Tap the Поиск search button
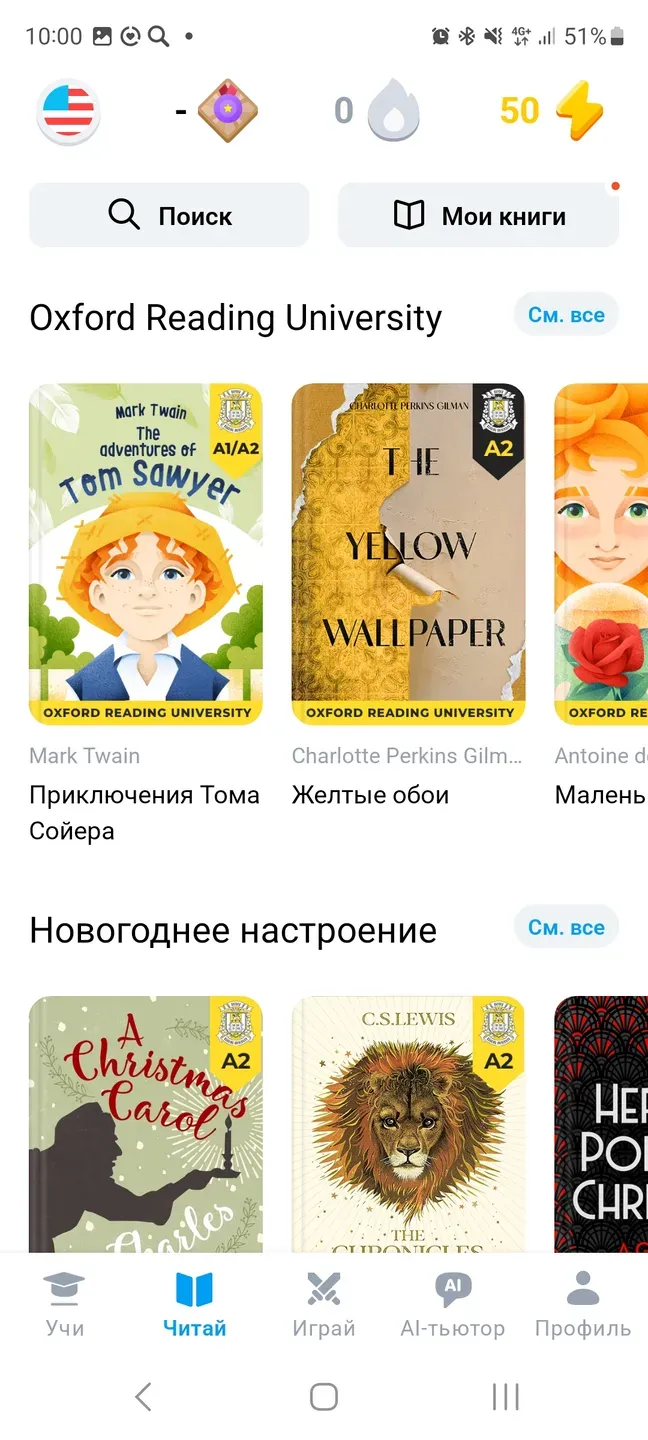The height and width of the screenshot is (1440, 648). click(169, 215)
